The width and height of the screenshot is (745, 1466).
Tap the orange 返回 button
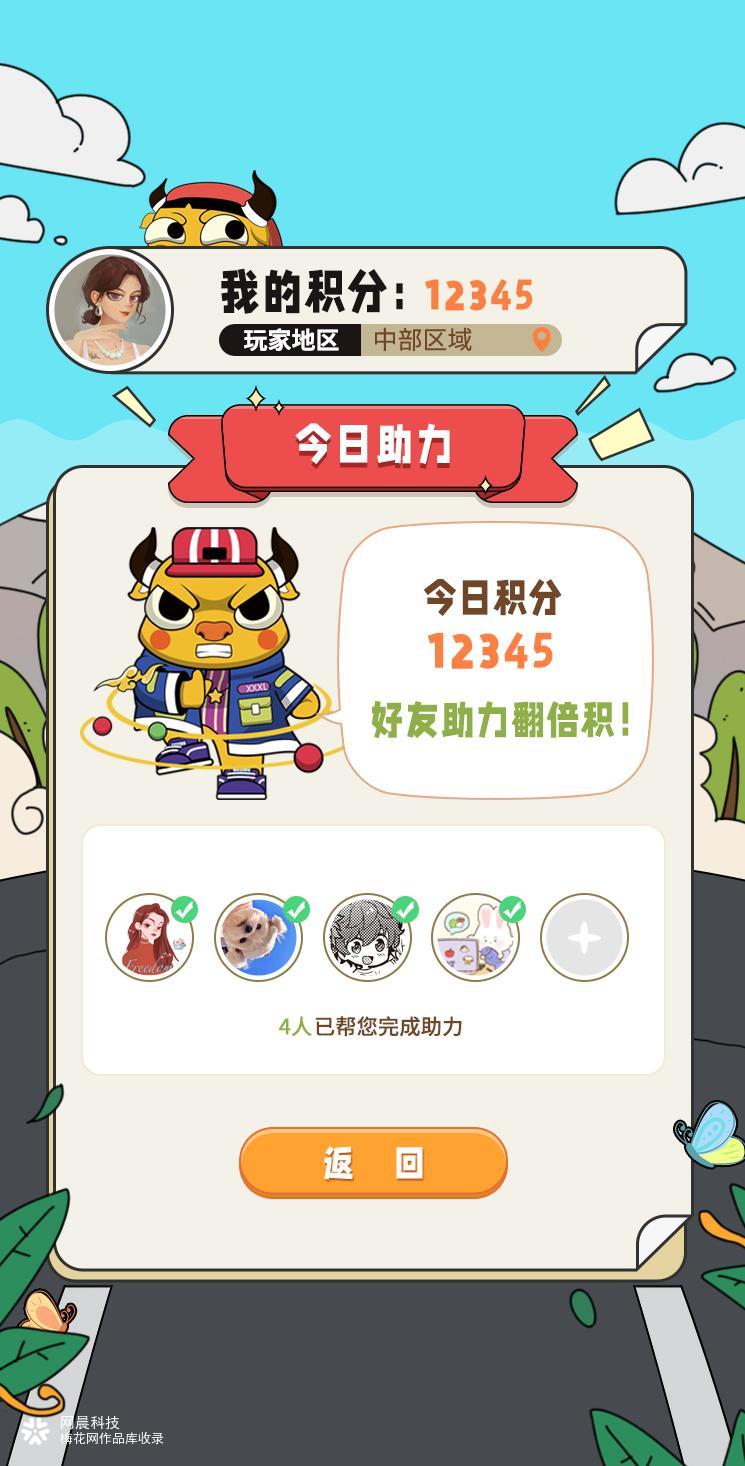[373, 1162]
